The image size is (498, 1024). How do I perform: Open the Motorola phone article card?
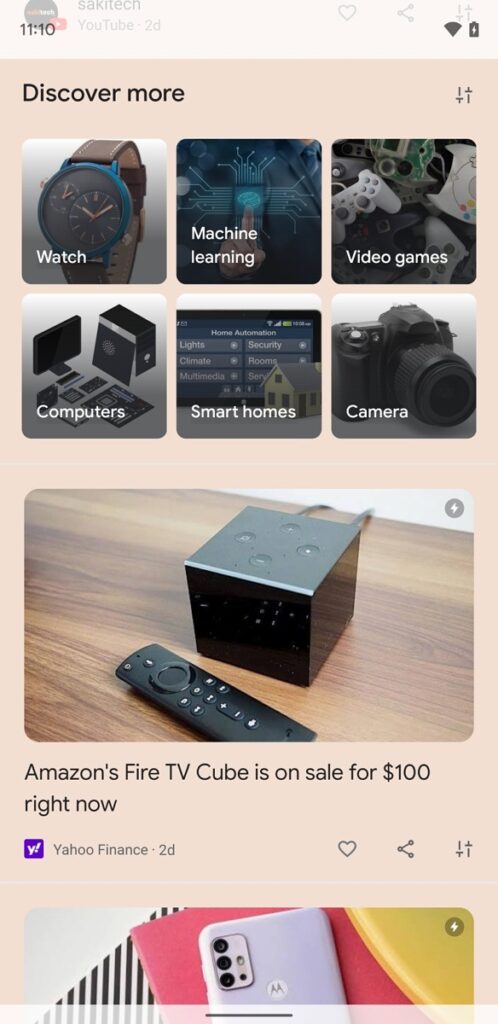click(249, 965)
